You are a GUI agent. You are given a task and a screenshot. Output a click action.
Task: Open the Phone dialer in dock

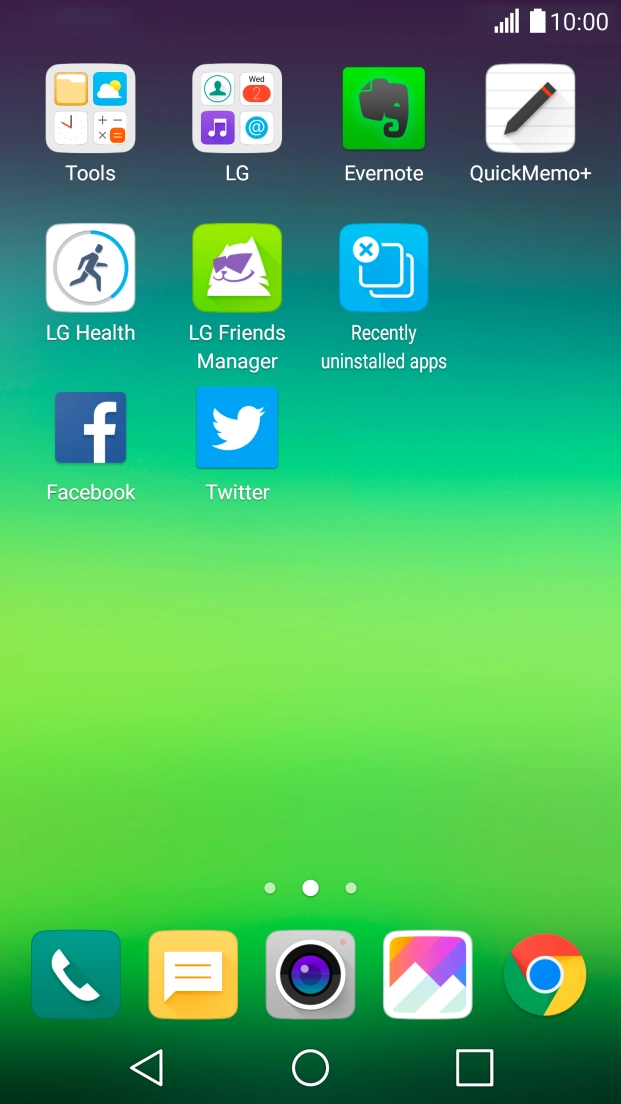point(76,974)
